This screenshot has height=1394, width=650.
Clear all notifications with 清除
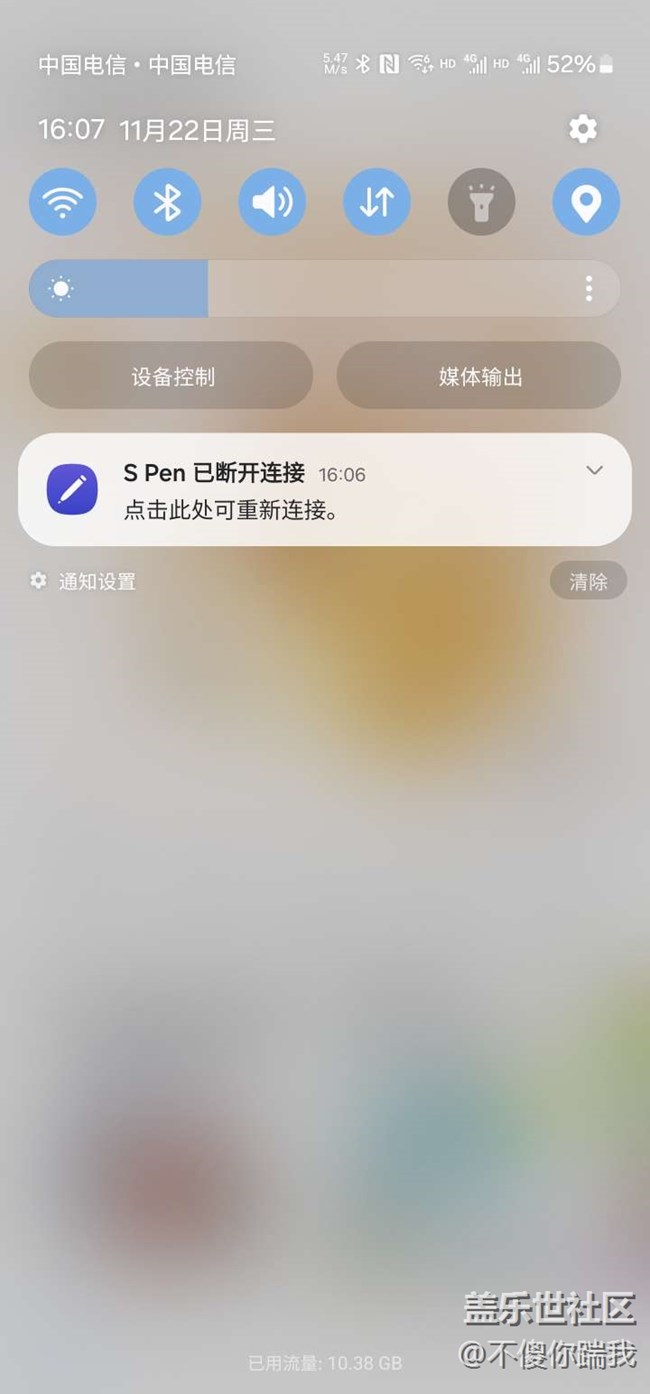tap(588, 581)
